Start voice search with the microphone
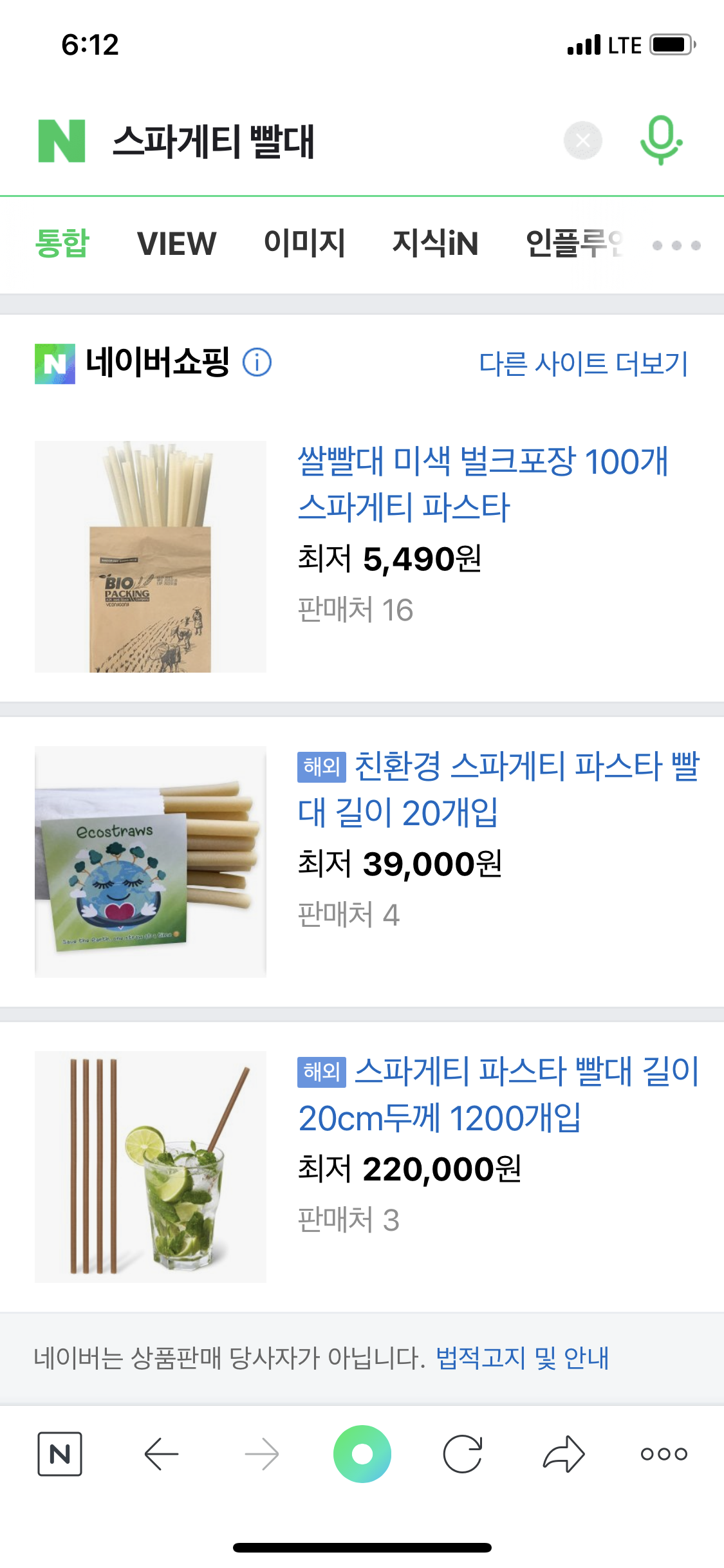 pos(661,140)
